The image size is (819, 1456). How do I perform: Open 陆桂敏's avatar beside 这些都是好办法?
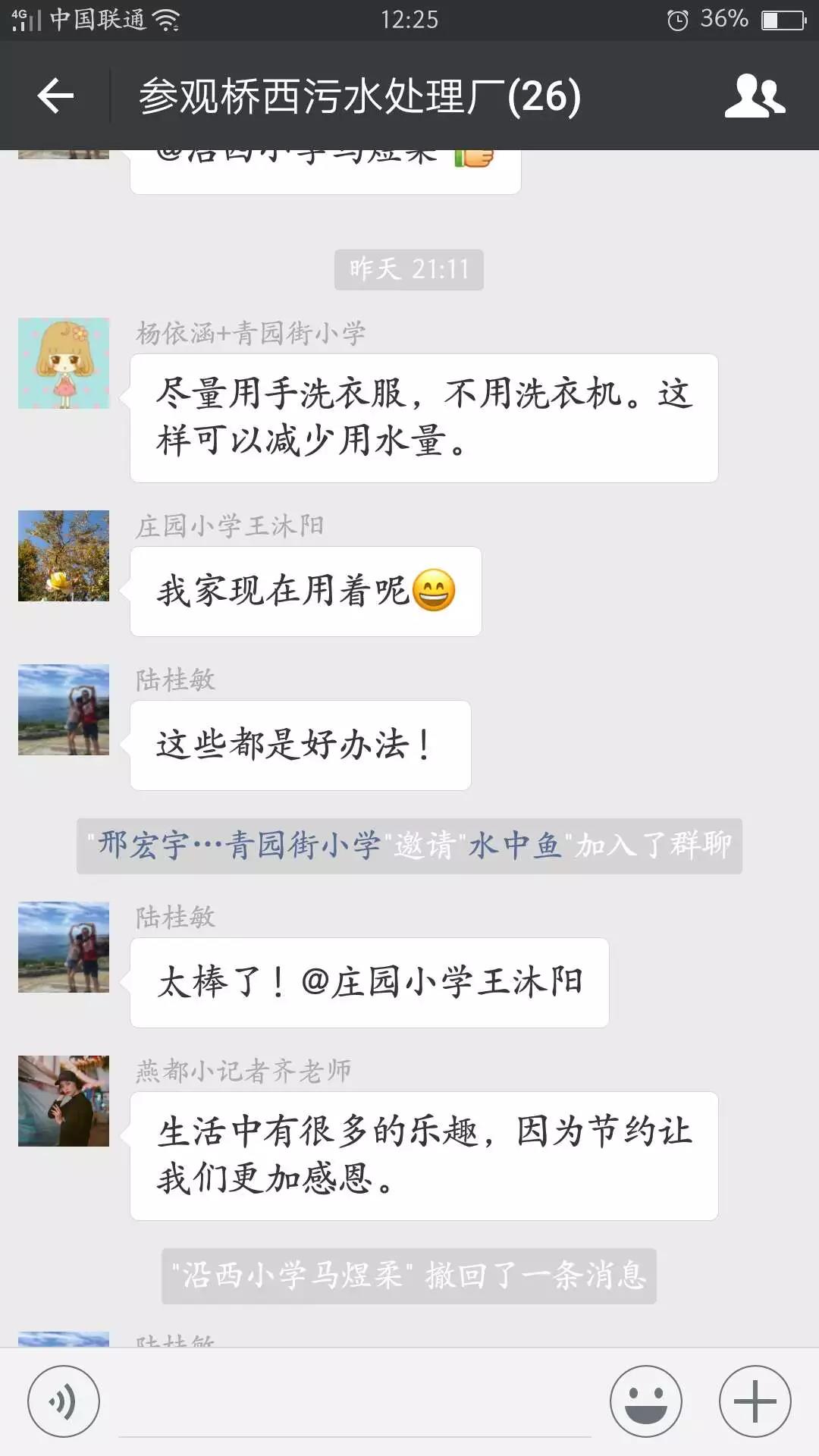(x=64, y=710)
